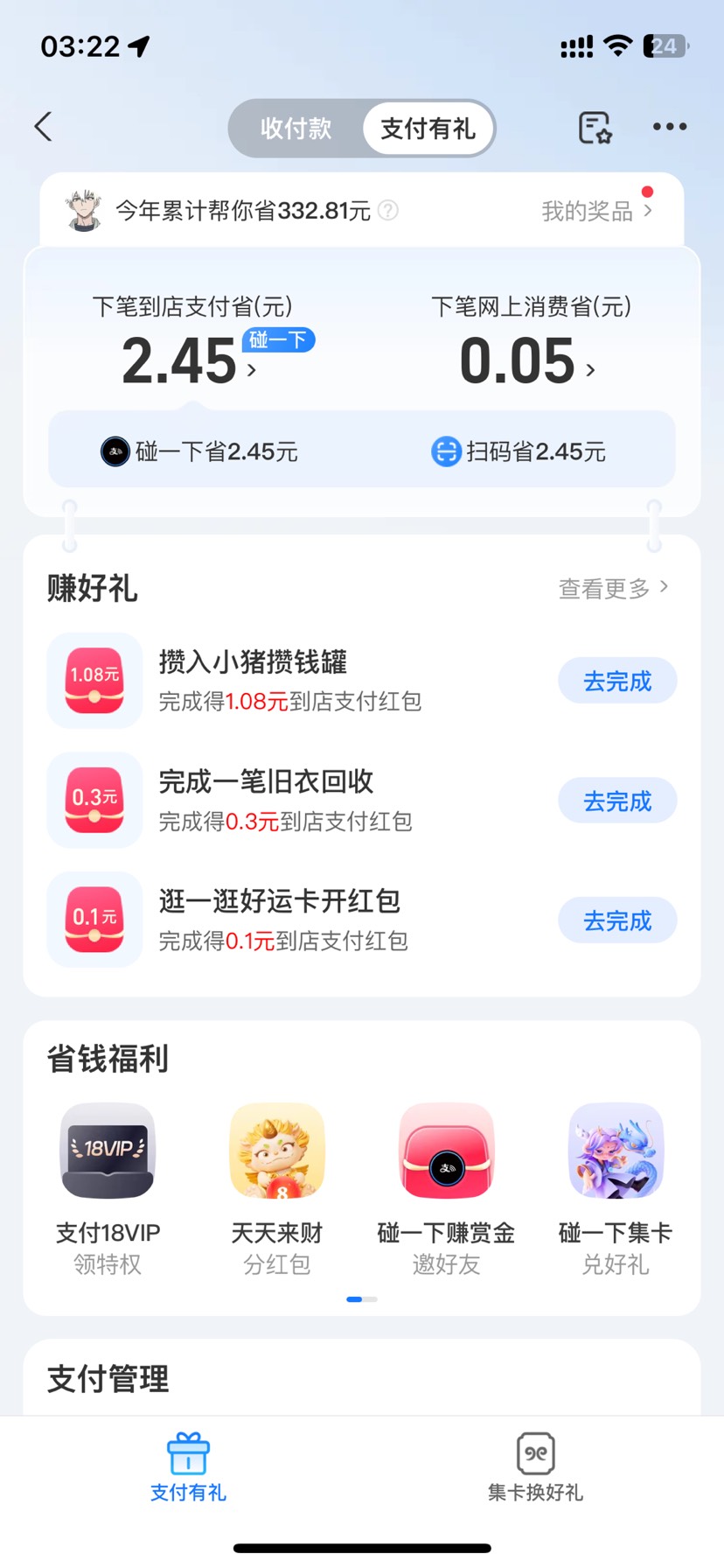Viewport: 724px width, 1568px height.
Task: Tap the help icon beside 332.81元
Action: pyautogui.click(x=388, y=210)
